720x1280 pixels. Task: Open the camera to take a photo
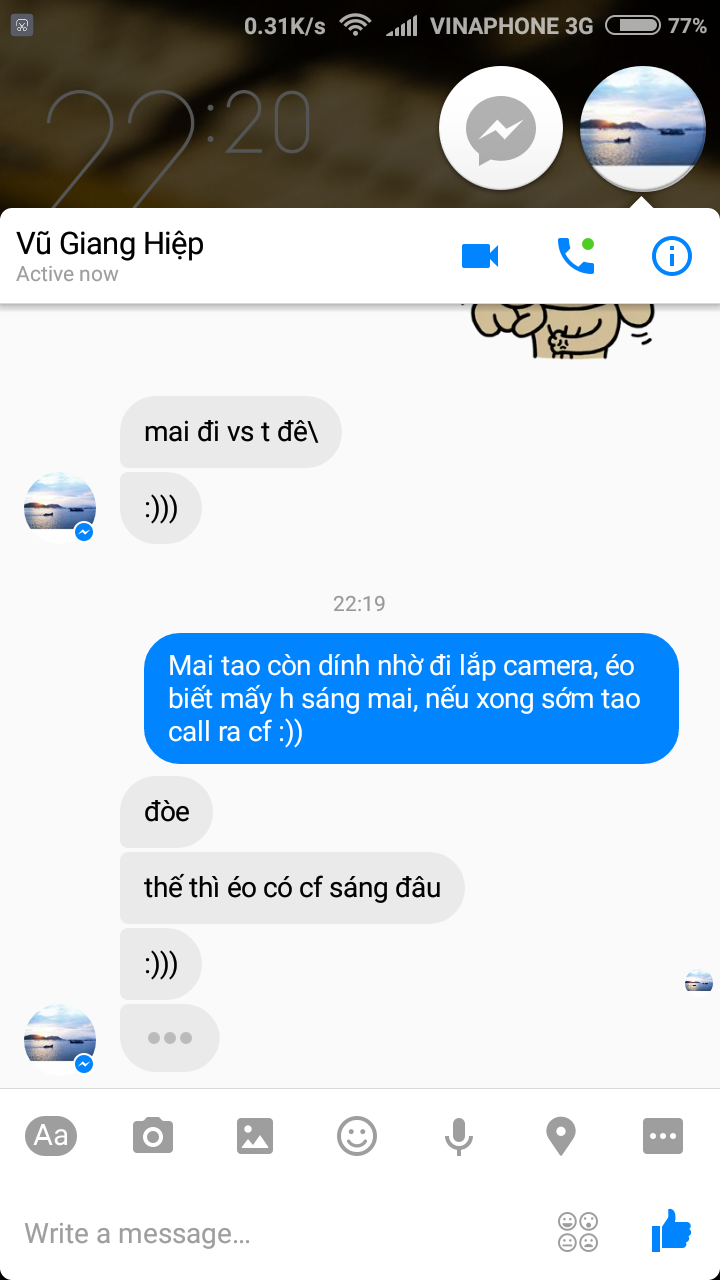tap(153, 1136)
